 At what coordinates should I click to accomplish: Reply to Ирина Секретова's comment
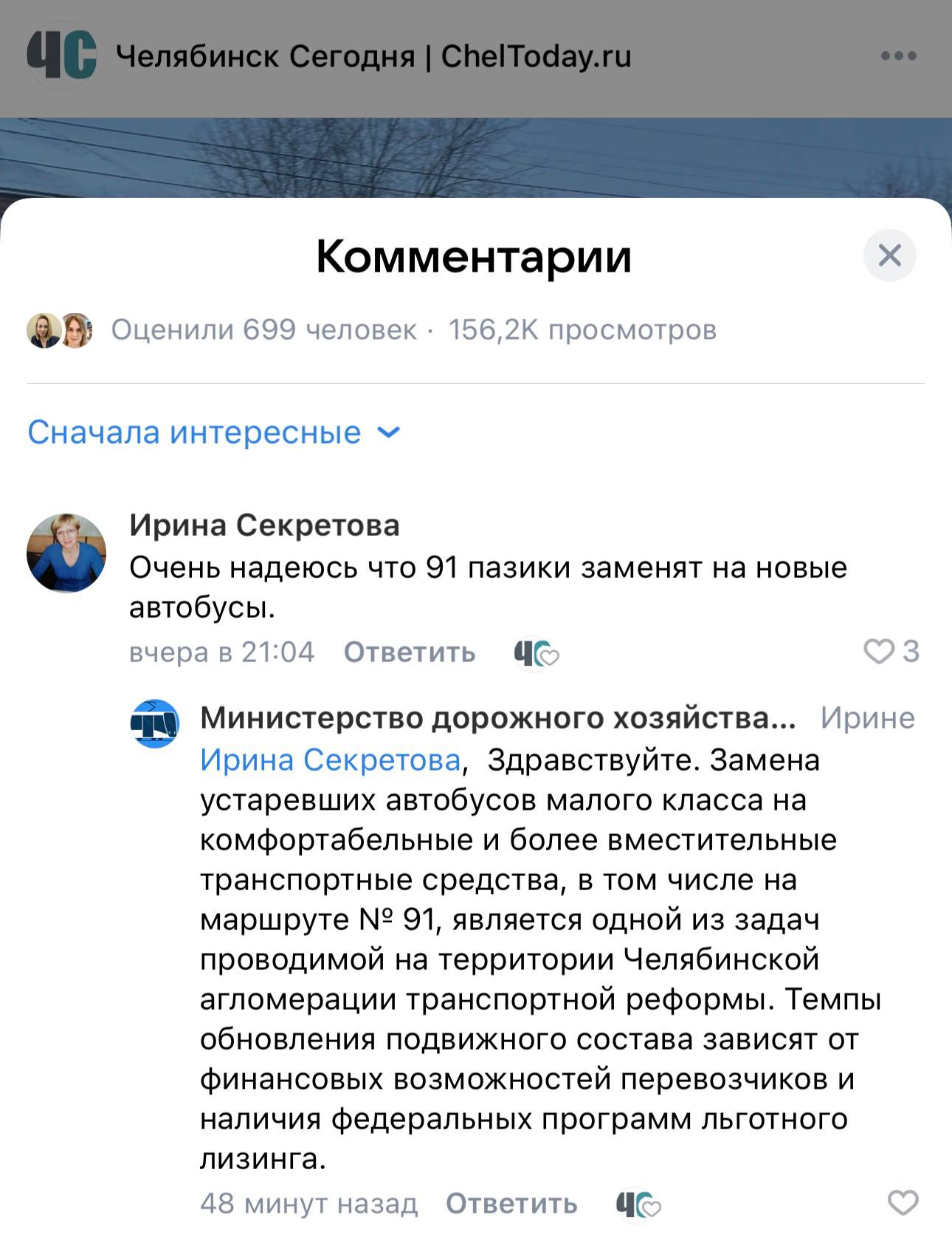410,652
